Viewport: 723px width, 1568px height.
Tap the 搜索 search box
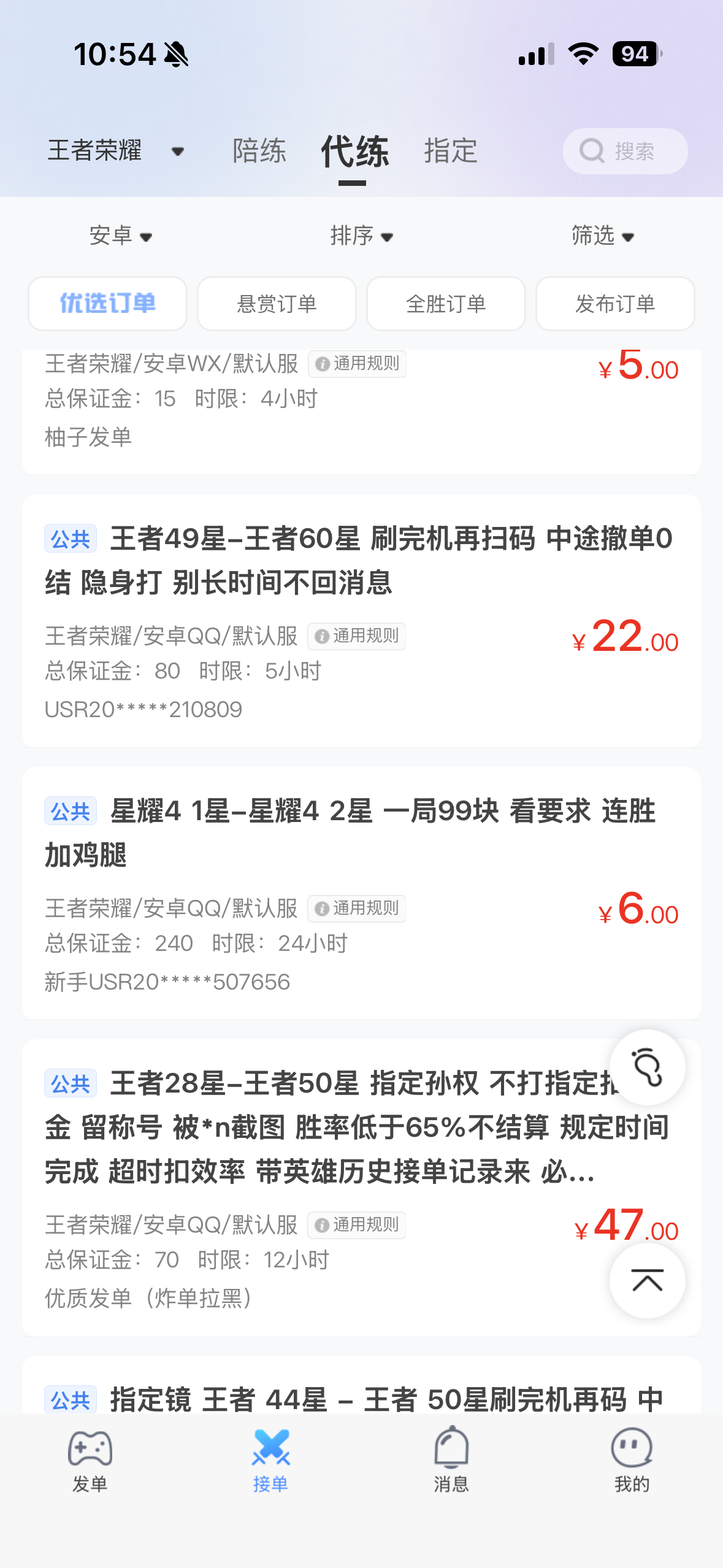click(625, 151)
